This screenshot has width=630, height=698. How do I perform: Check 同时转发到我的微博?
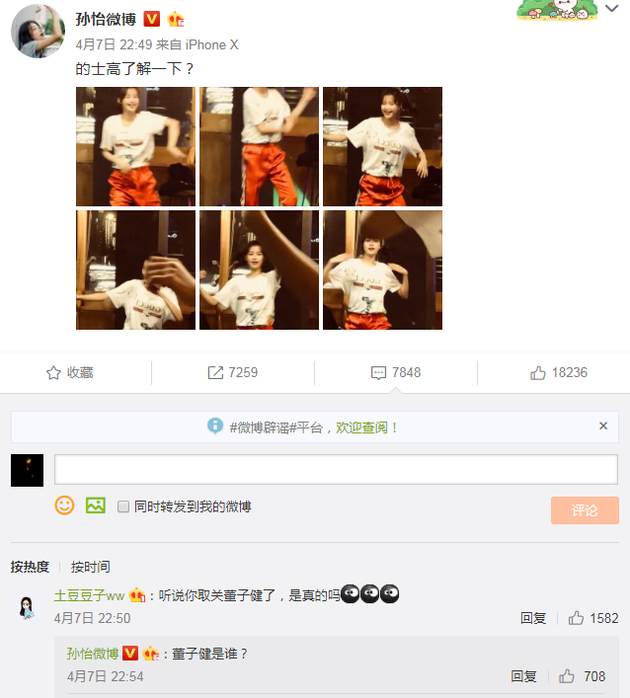point(124,507)
